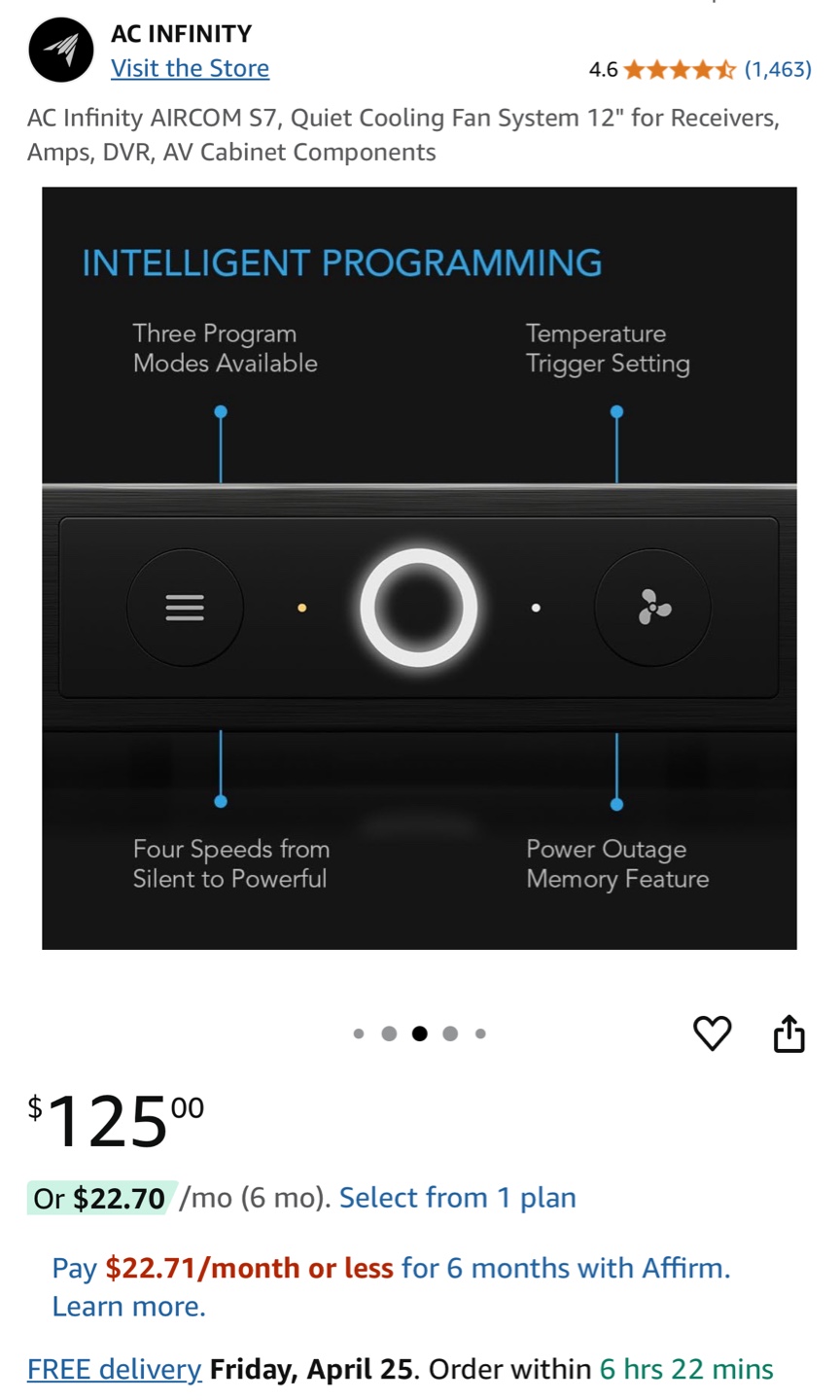Viewport: 840px width, 1400px height.
Task: Jump to the fourth image dot
Action: [450, 1033]
